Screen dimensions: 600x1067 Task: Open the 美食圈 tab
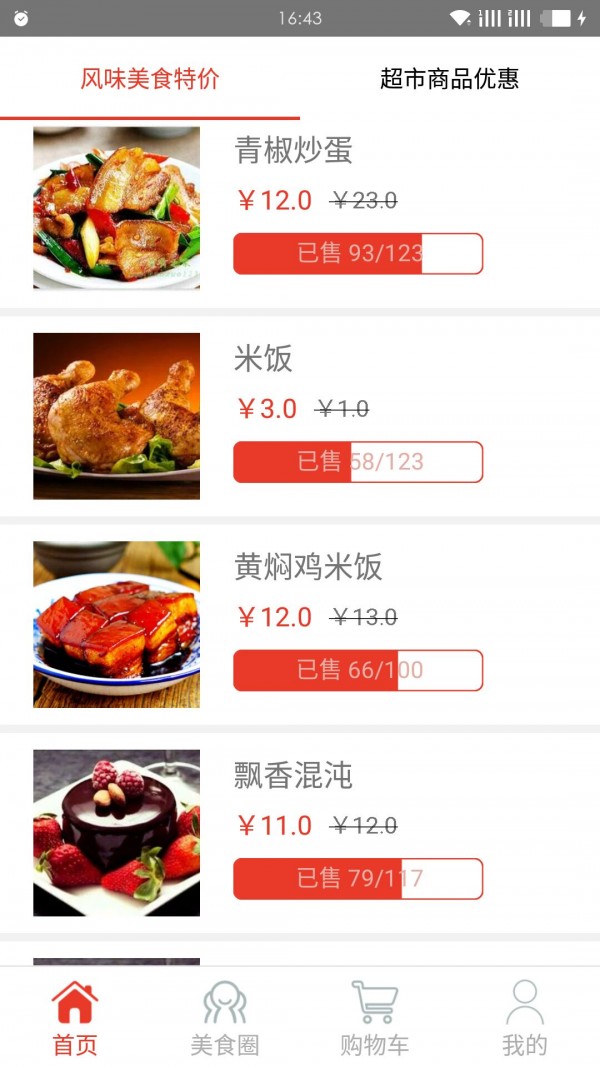(x=225, y=1018)
